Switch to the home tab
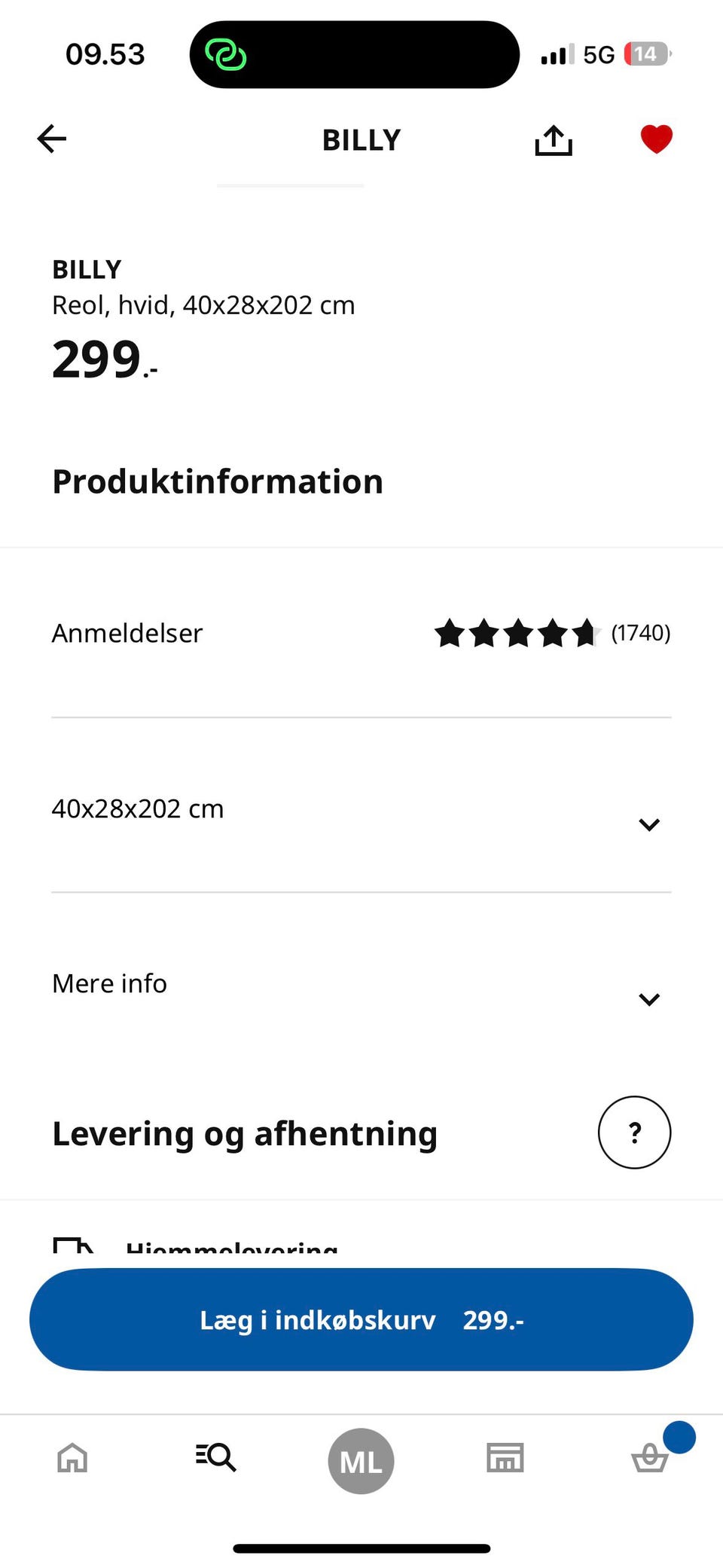The width and height of the screenshot is (723, 1568). coord(72,1457)
